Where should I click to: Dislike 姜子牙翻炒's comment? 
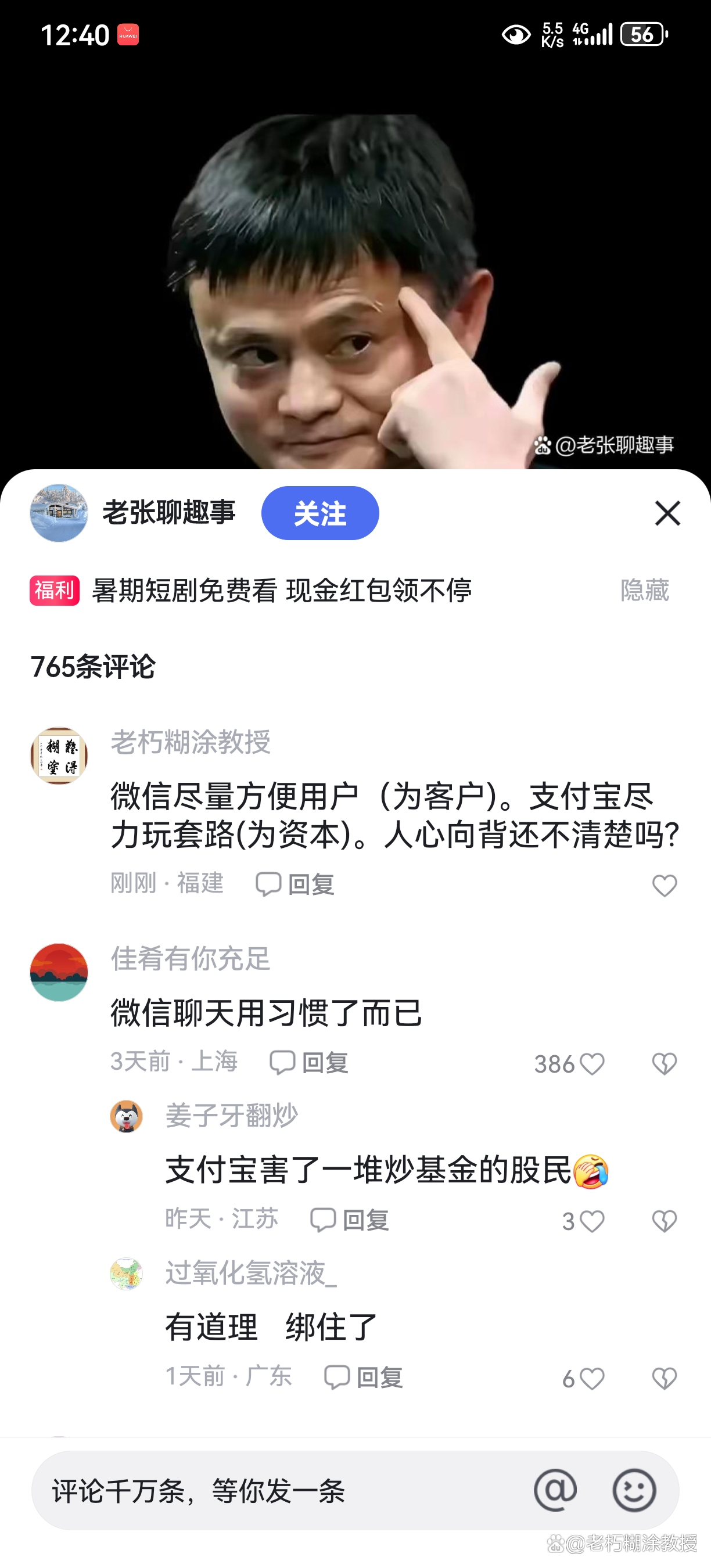tap(664, 1221)
